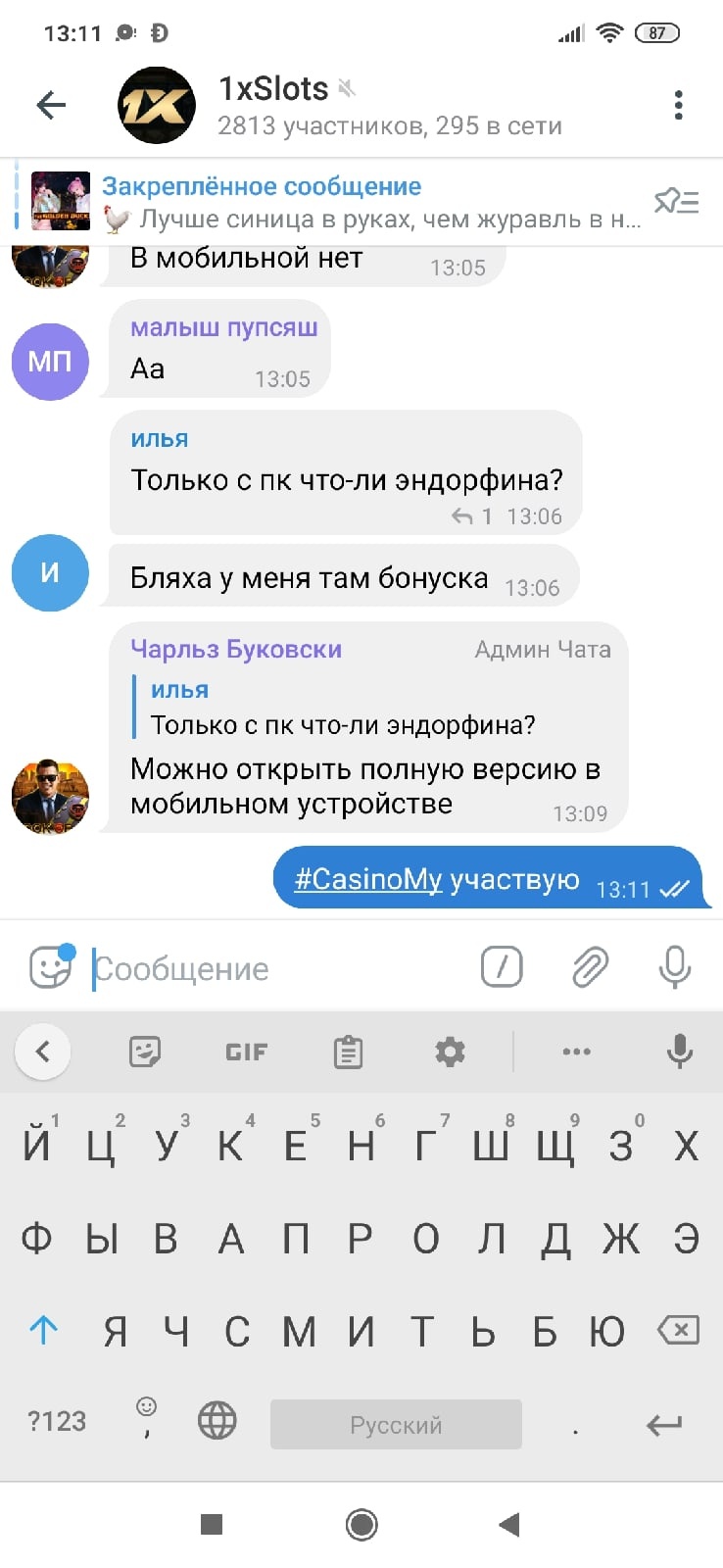Image resolution: width=723 pixels, height=1568 pixels.
Task: Open the bot commands slash button
Action: (502, 967)
